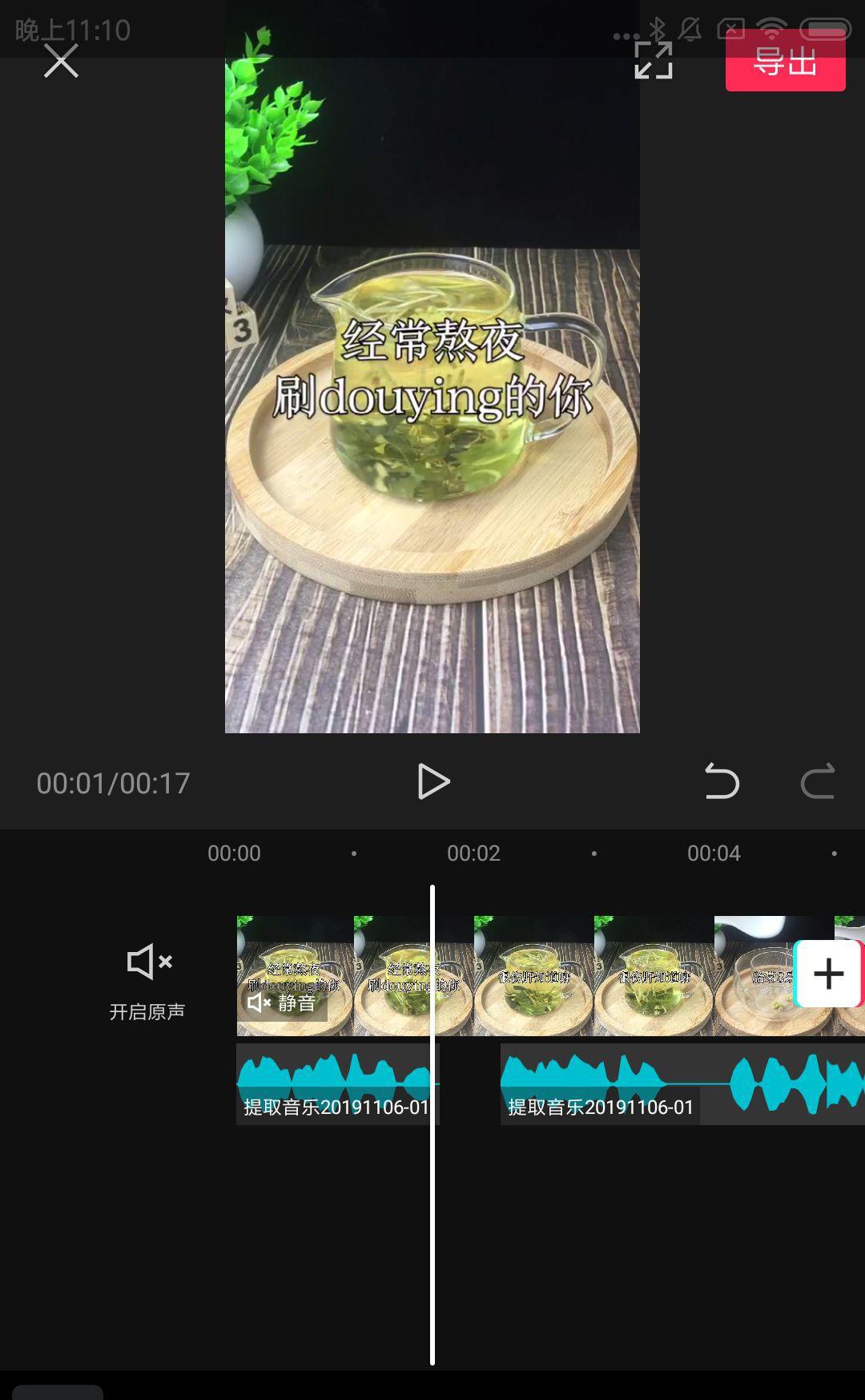Viewport: 865px width, 1400px height.
Task: Add a new clip with plus button
Action: 828,974
